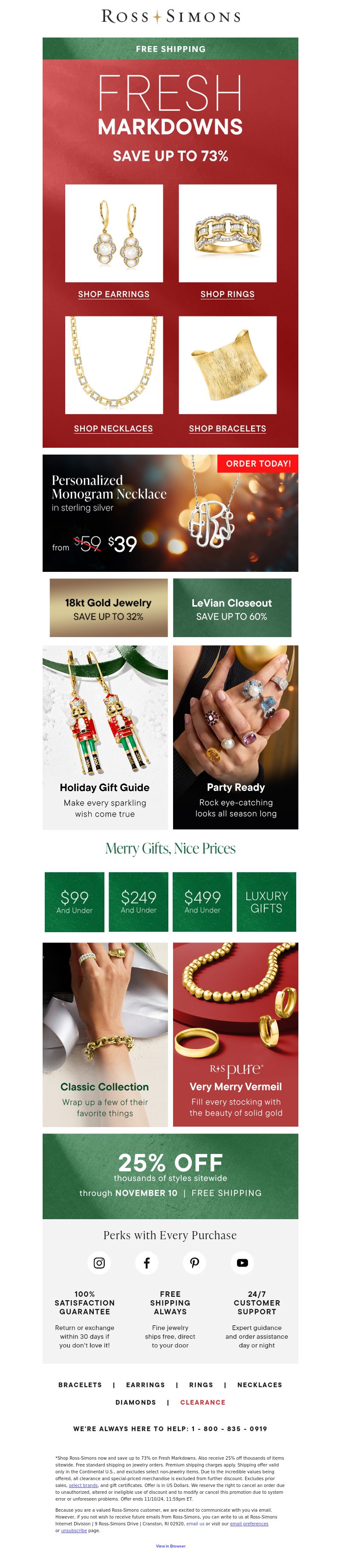Tap the Shop Earrings link

114,294
